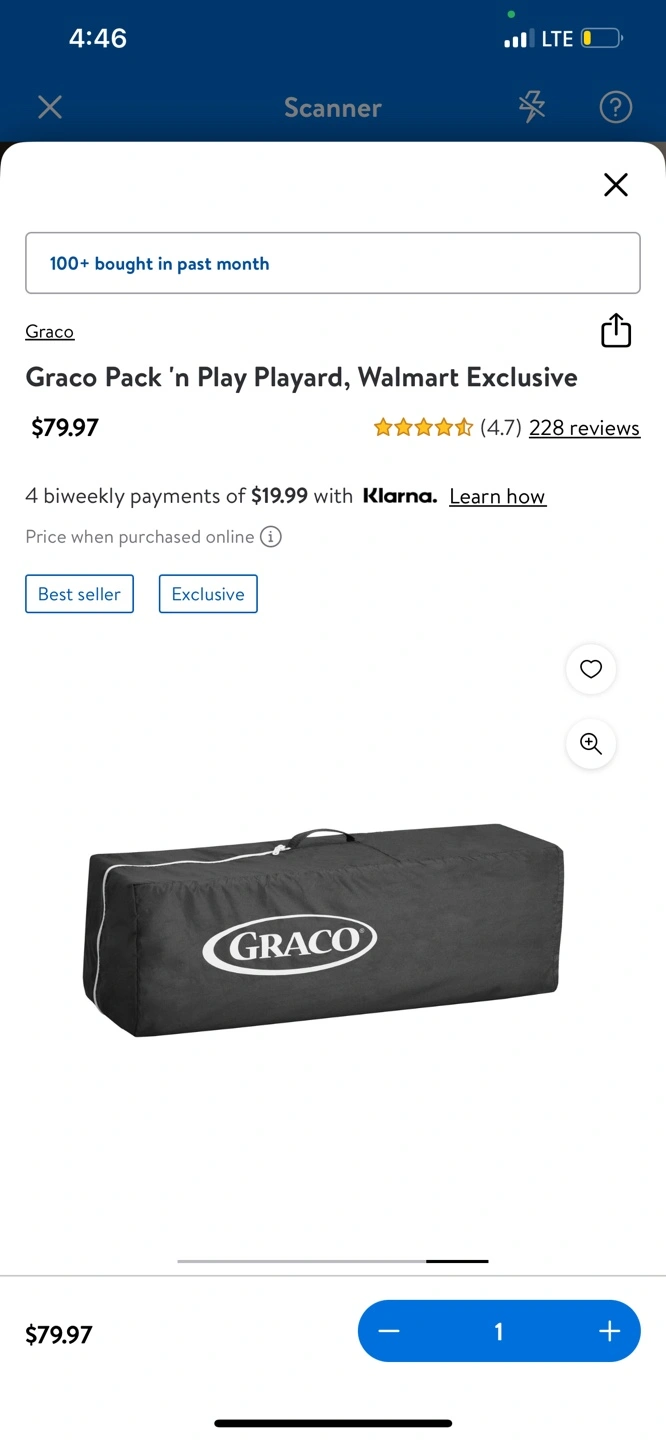Zoom the product image
The width and height of the screenshot is (666, 1440).
[591, 744]
